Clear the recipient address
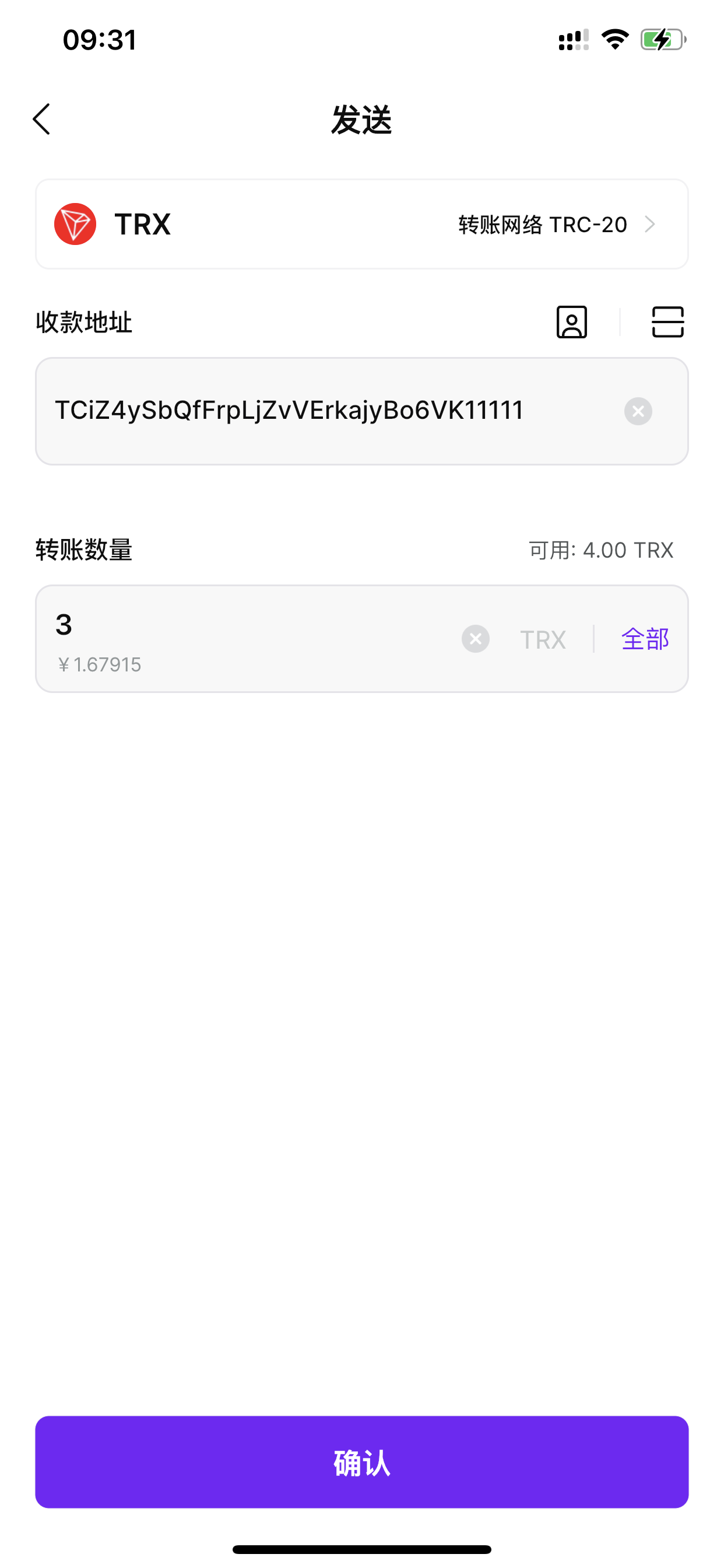This screenshot has width=724, height=1568. [x=638, y=411]
